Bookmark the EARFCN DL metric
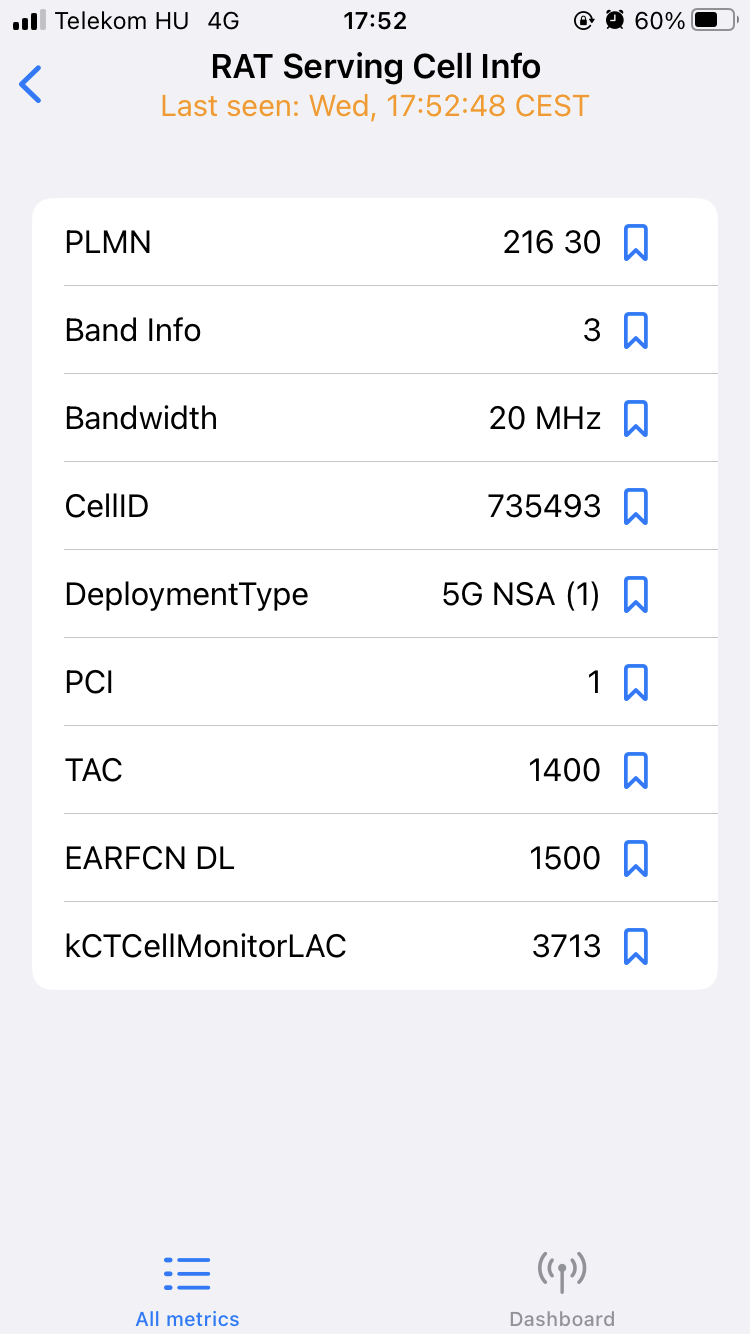 point(636,858)
